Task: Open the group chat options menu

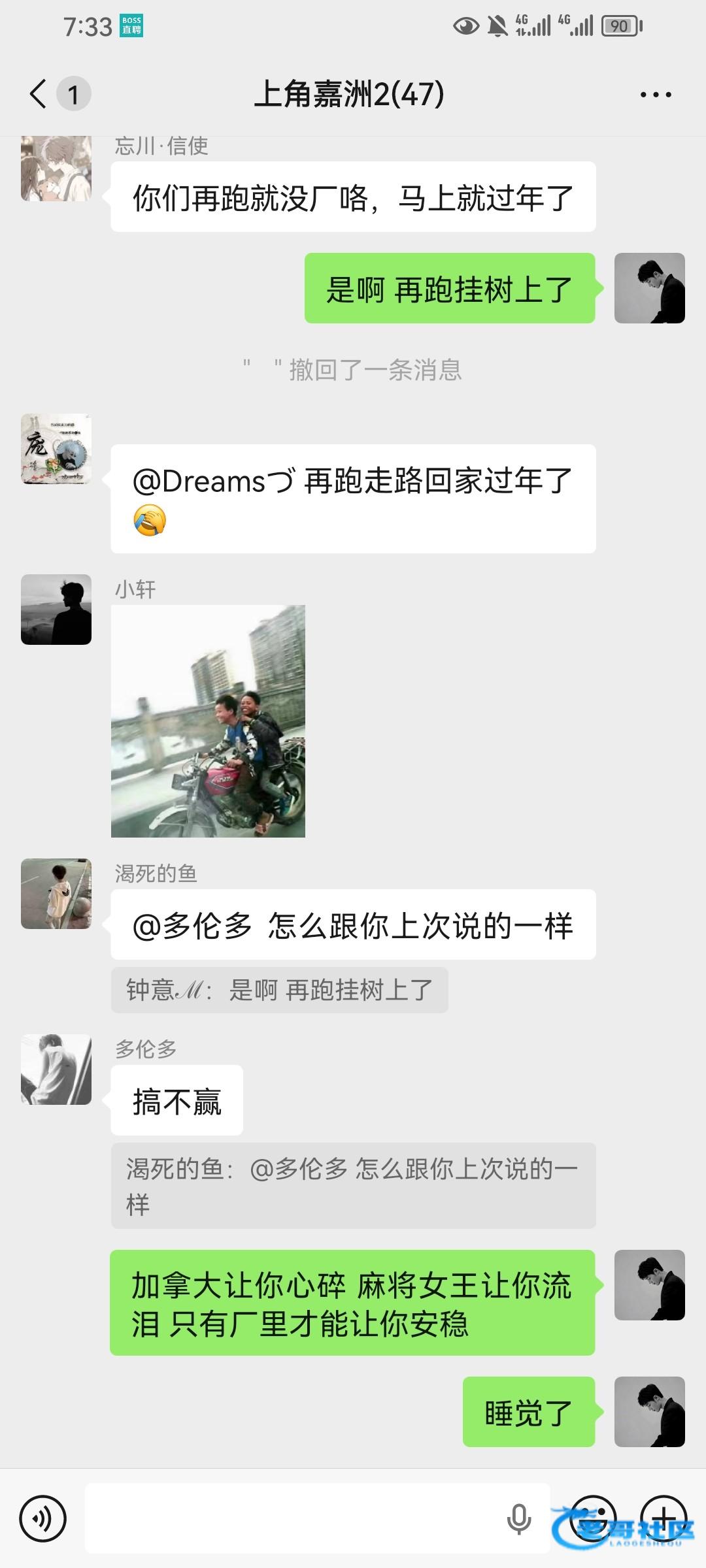Action: coord(655,95)
